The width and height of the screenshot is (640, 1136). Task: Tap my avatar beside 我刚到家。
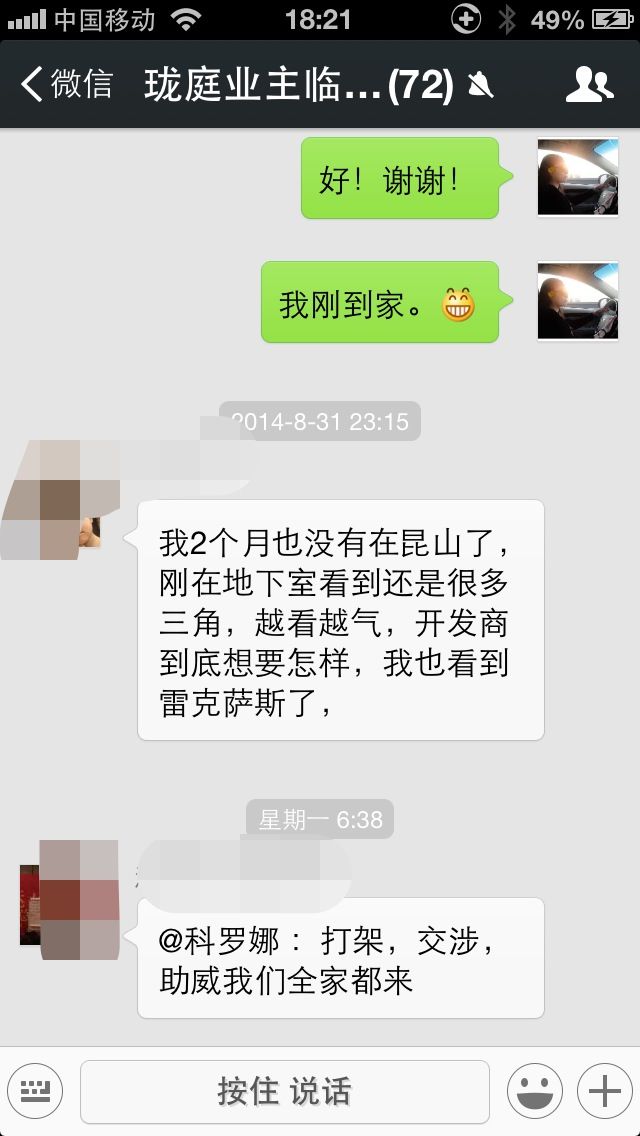[578, 302]
